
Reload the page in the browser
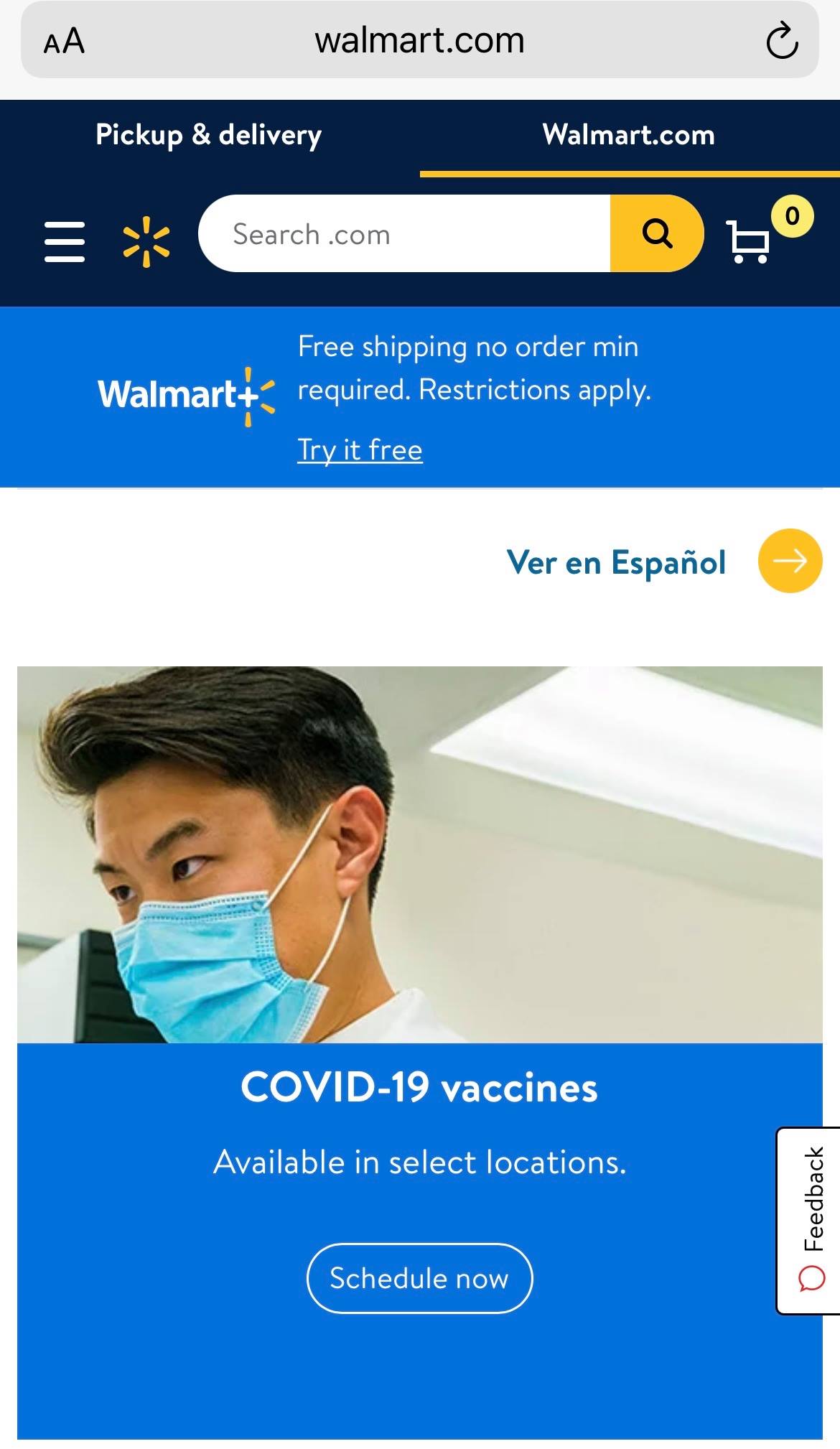coord(781,40)
